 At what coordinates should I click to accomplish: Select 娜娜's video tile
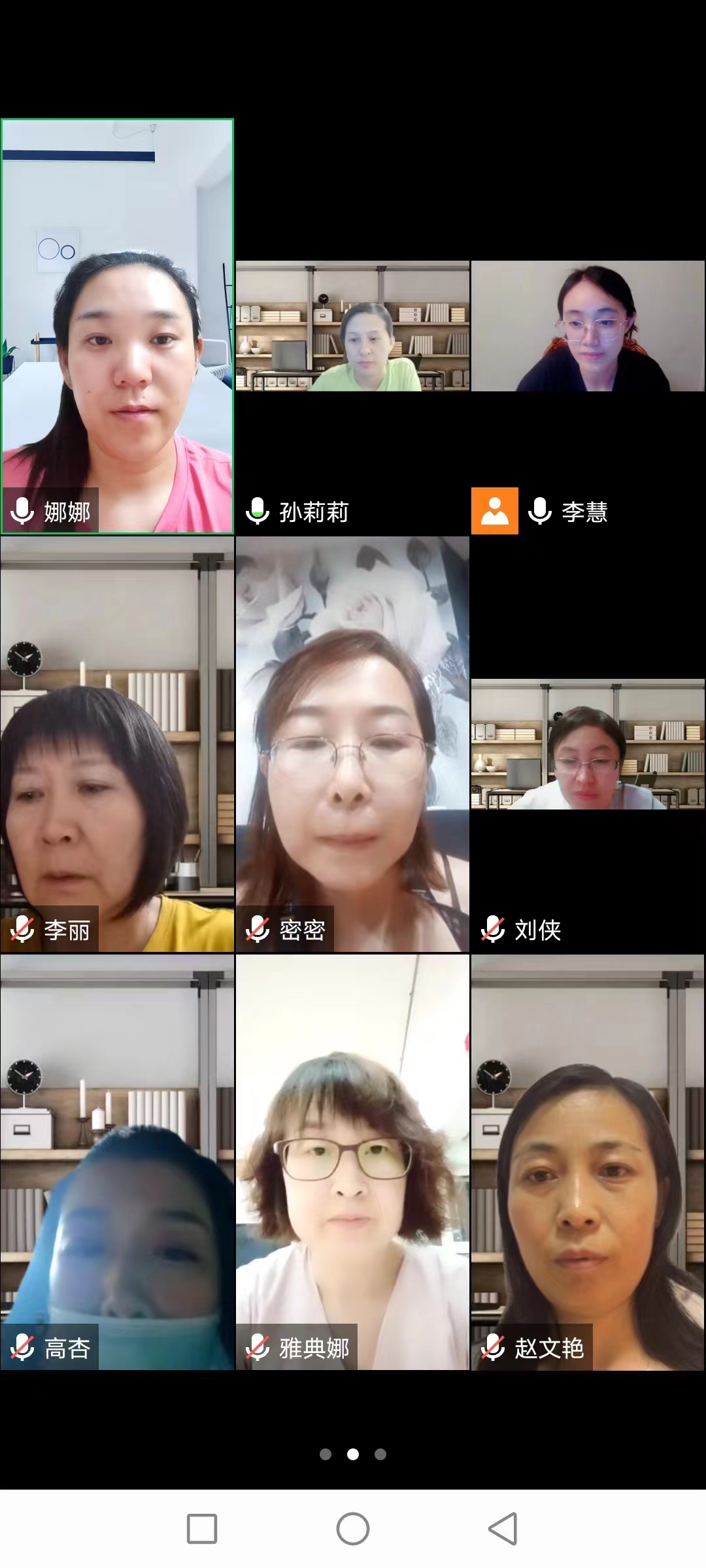118,327
